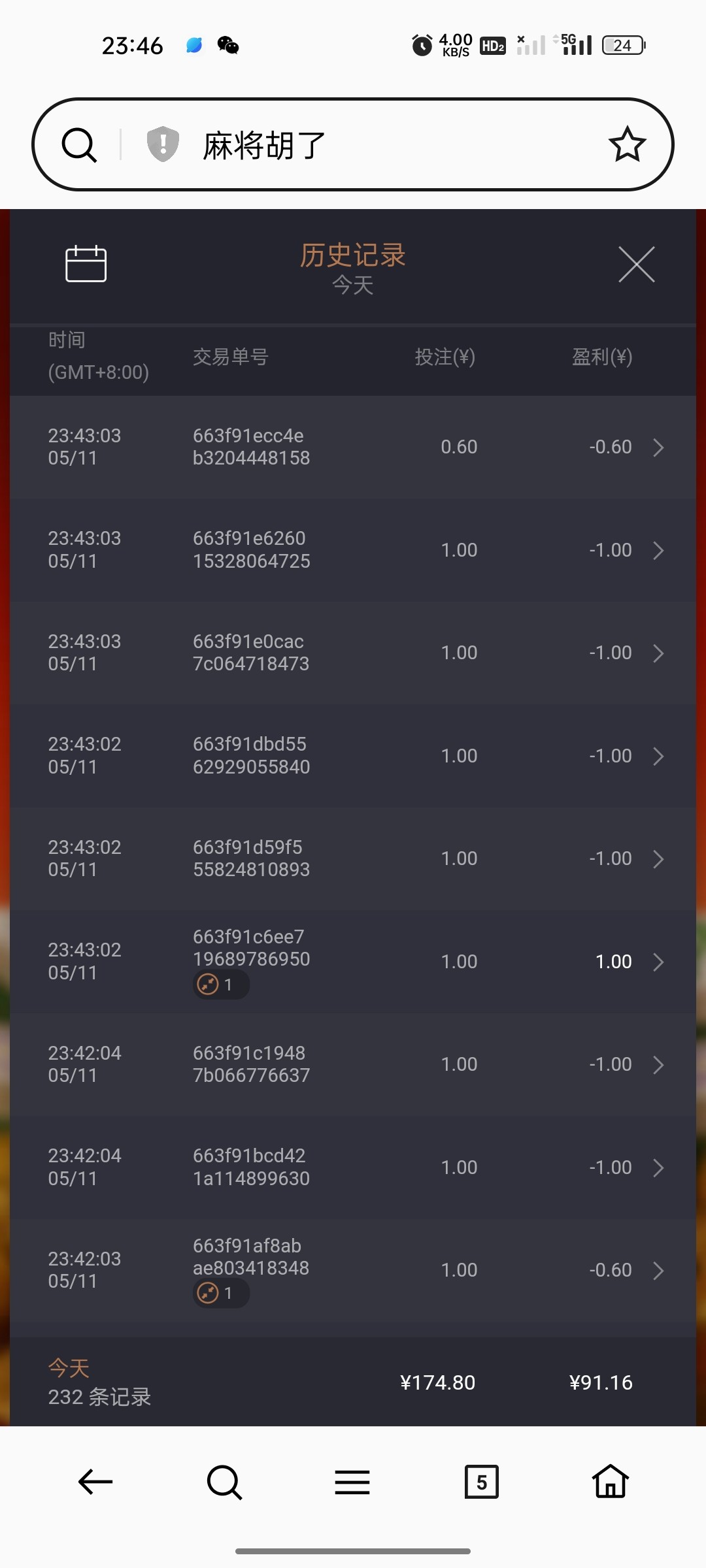706x1568 pixels.
Task: Go to the browser home page
Action: tap(610, 1482)
